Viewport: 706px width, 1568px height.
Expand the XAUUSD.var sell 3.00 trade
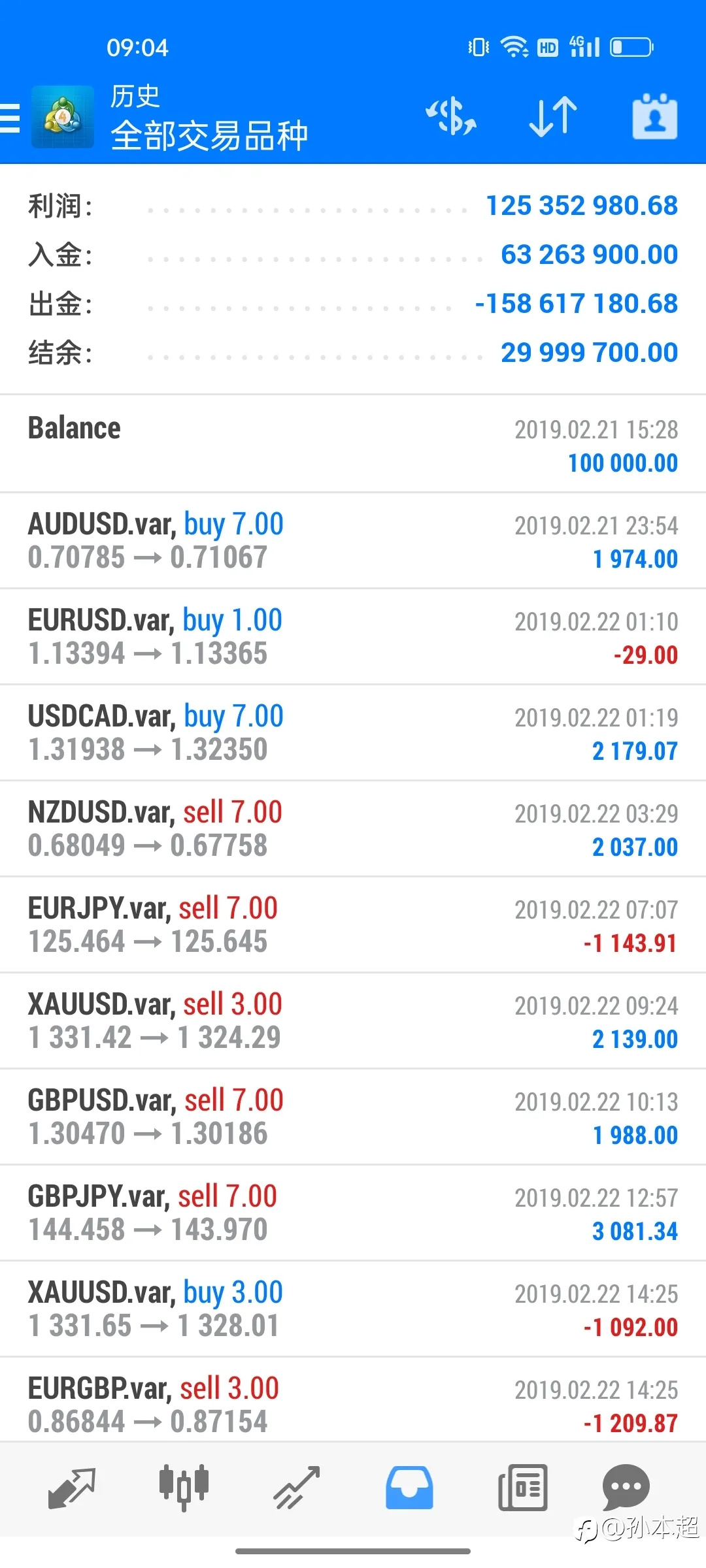click(353, 1021)
